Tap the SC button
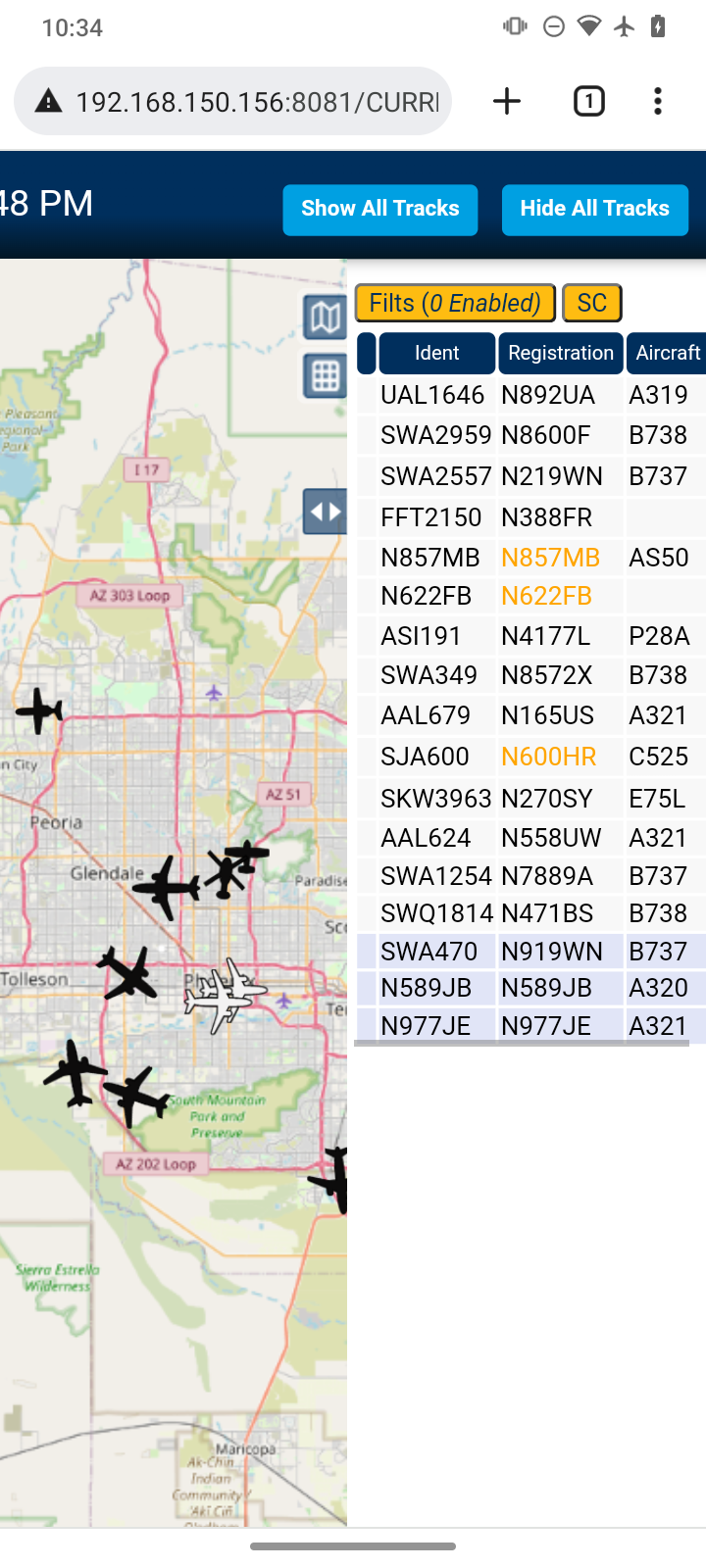Viewport: 706px width, 1568px height. (591, 303)
